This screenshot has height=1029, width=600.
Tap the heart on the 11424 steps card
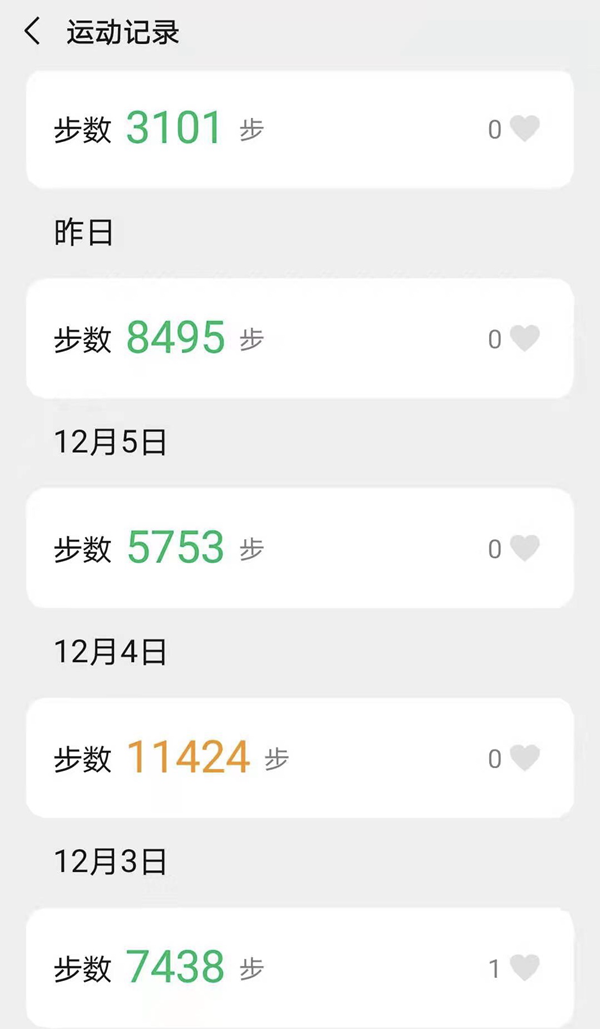coord(525,758)
